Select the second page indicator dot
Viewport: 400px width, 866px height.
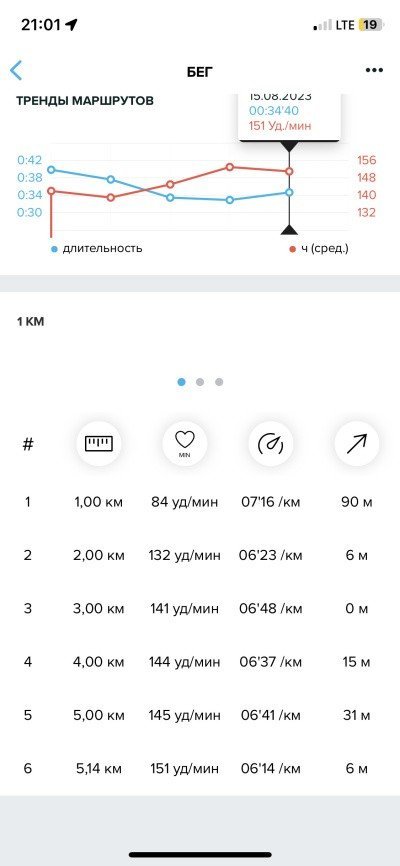pyautogui.click(x=200, y=382)
